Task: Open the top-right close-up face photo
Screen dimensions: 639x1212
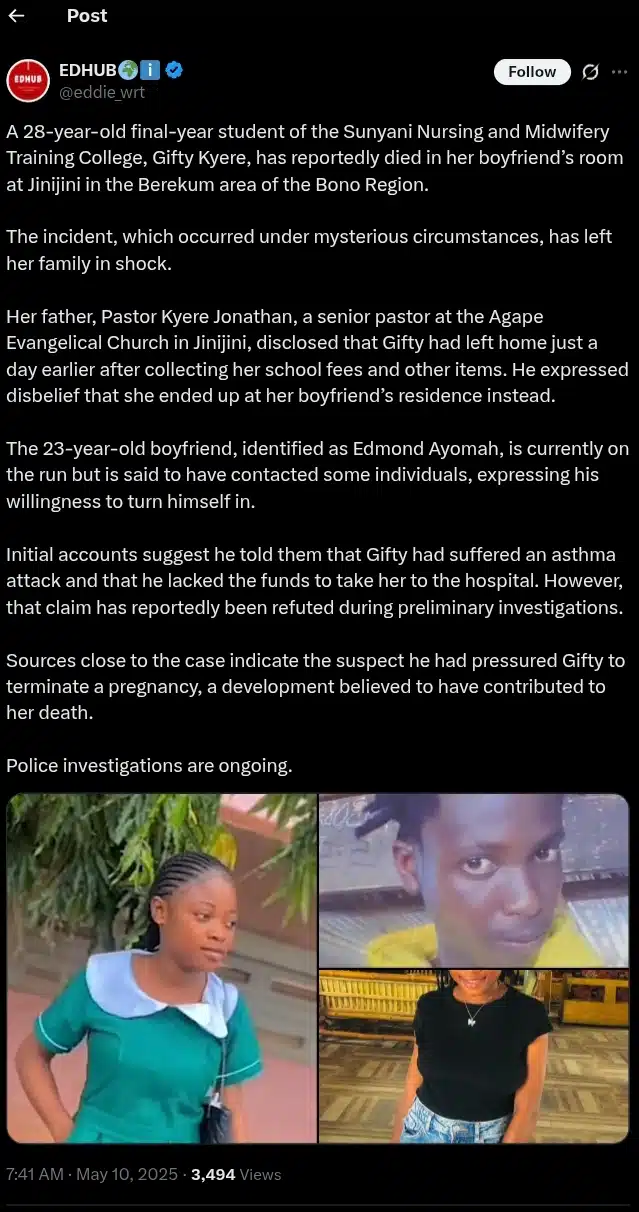Action: click(474, 879)
